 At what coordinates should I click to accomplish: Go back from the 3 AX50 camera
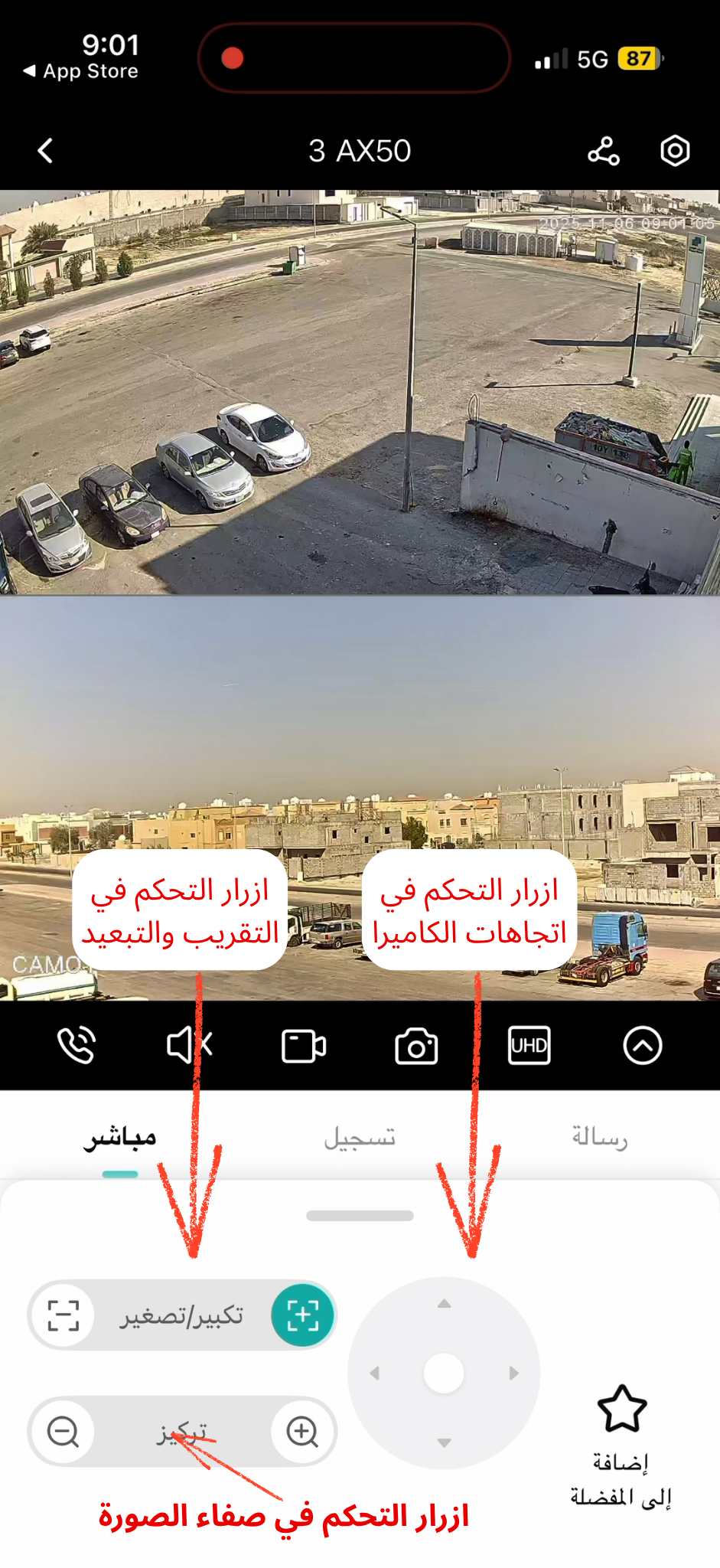pos(46,151)
